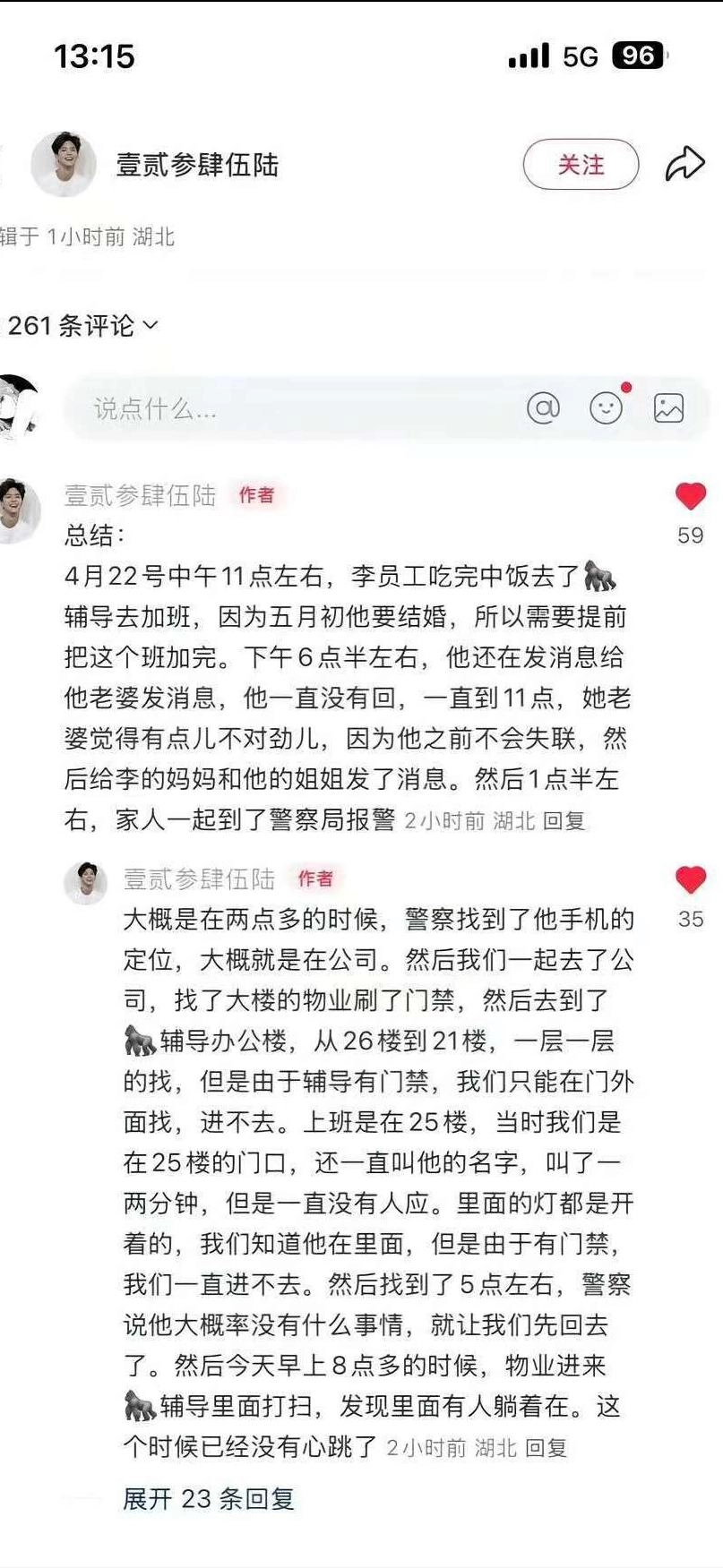Open commenter name 壹贰叁肆伍陆 in 总结 comment
The image size is (723, 1568).
pos(141,495)
